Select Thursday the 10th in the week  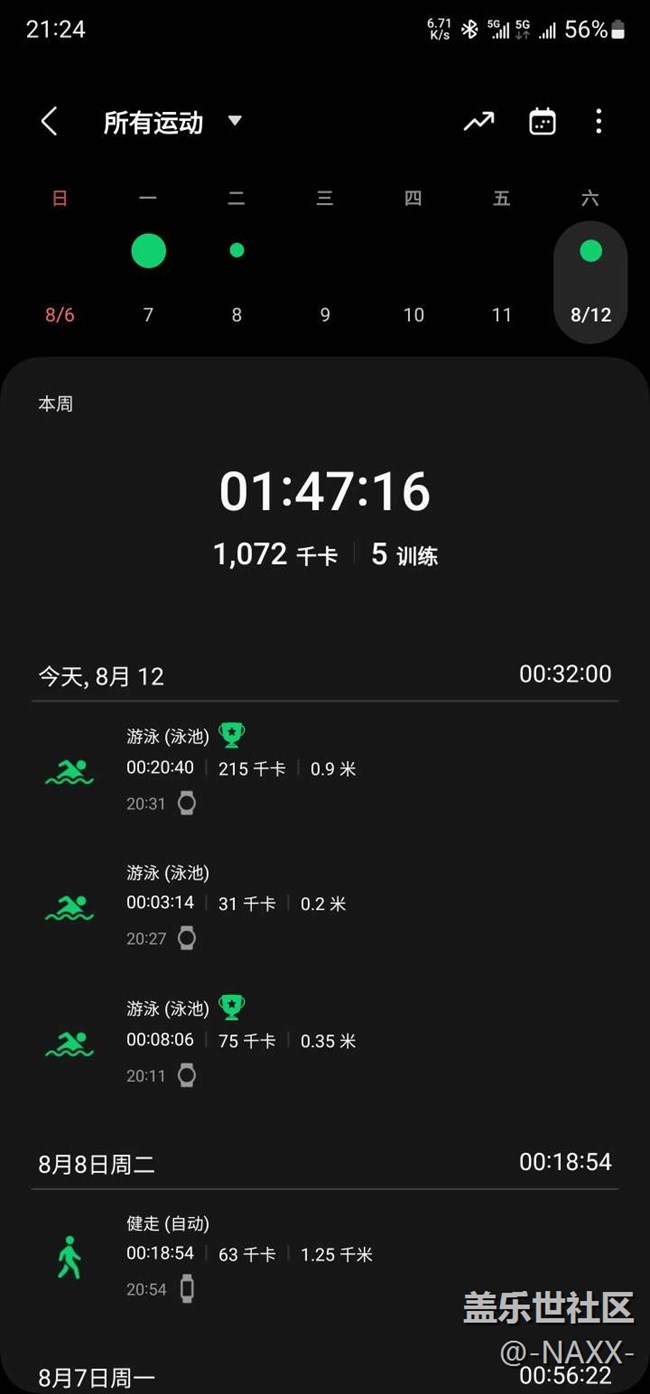pyautogui.click(x=413, y=282)
